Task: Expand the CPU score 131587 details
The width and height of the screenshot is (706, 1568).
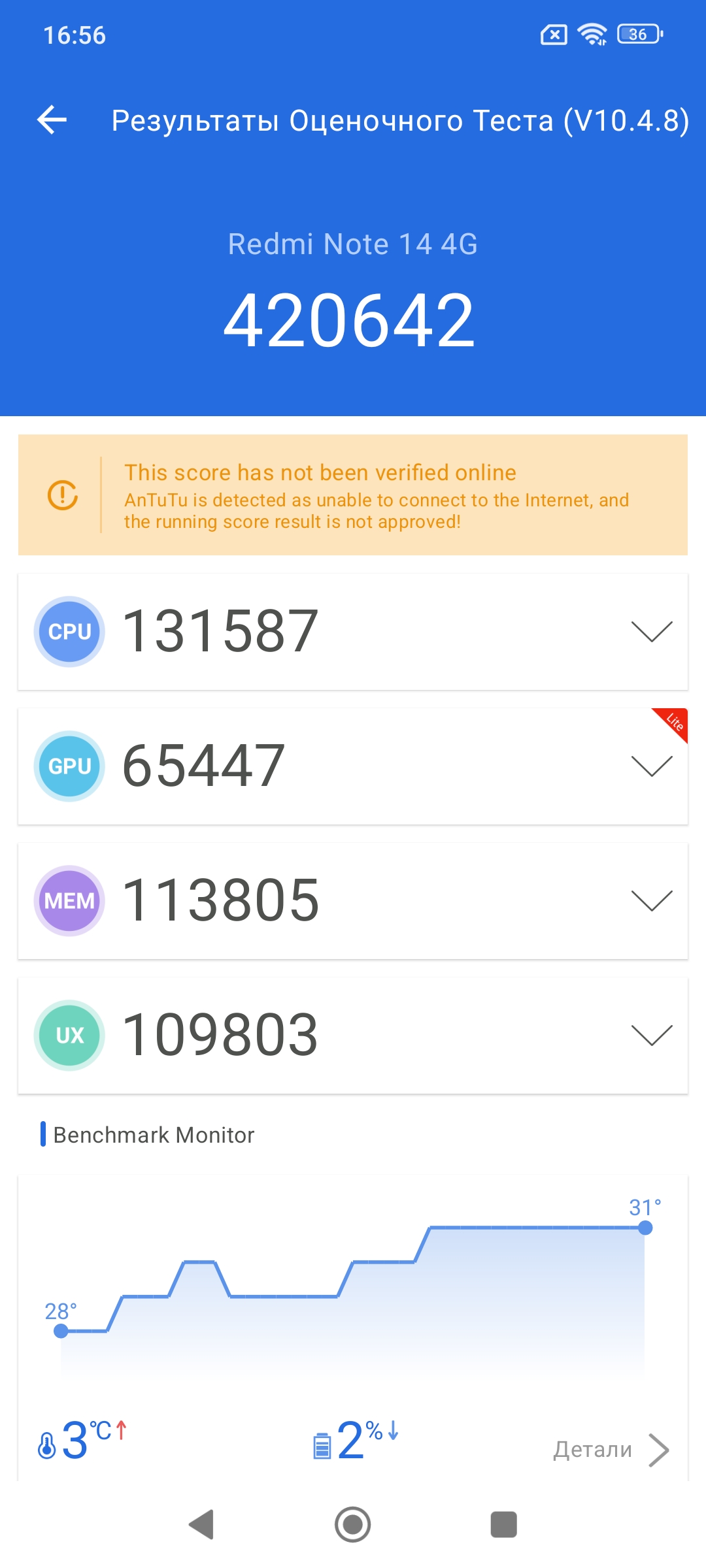Action: (x=651, y=631)
